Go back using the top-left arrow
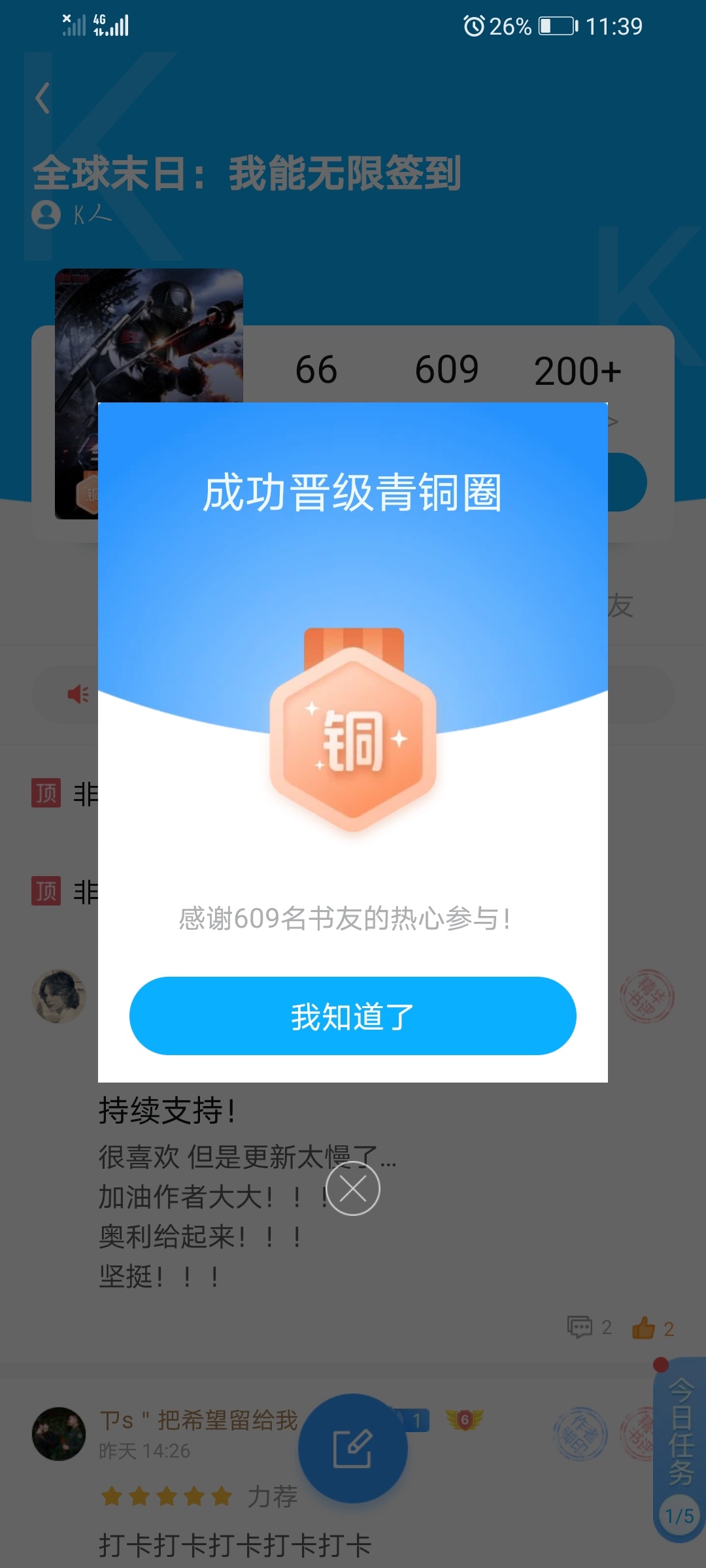Screen dimensions: 706x1568 tap(43, 98)
